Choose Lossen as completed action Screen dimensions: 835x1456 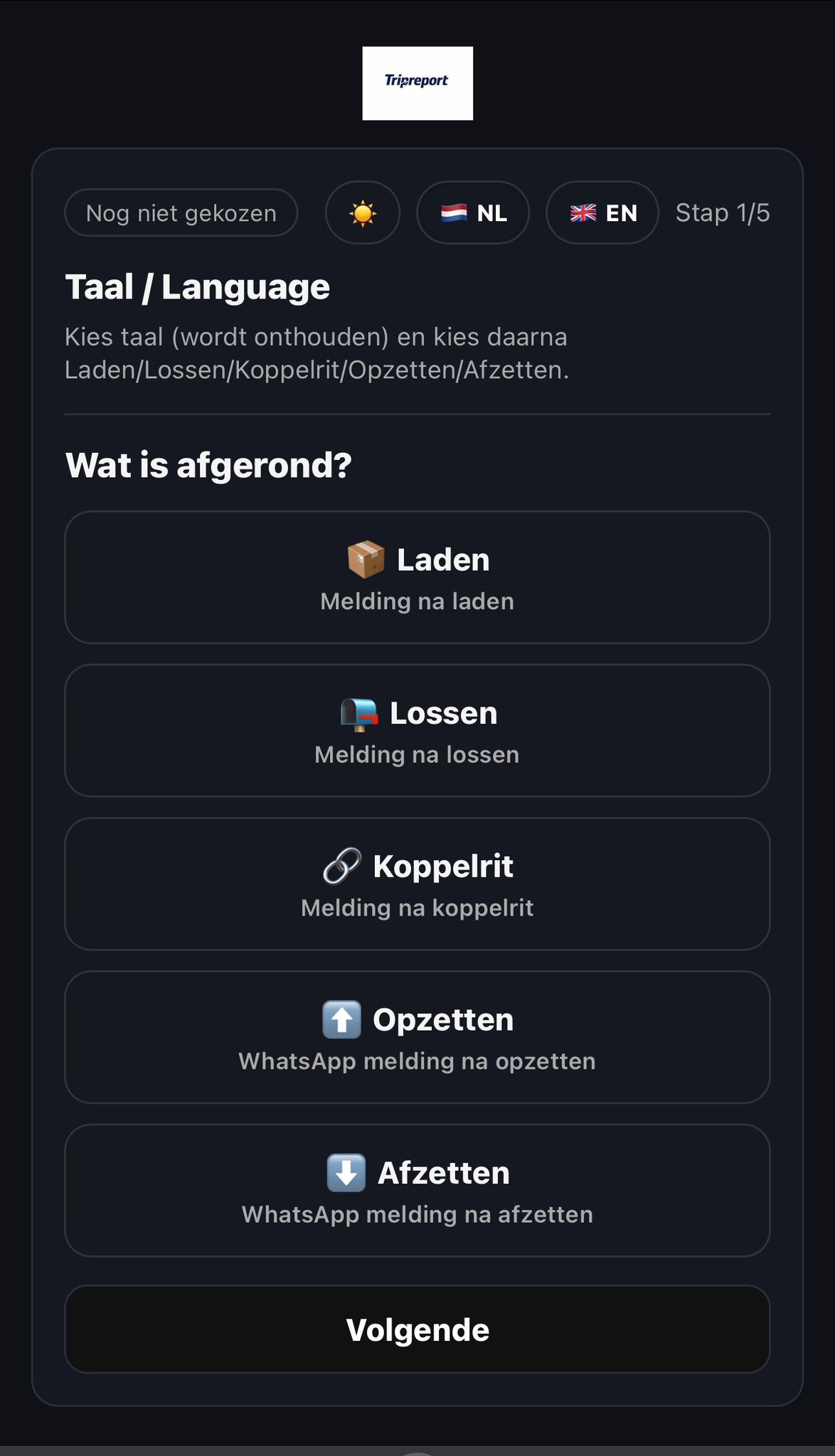418,731
